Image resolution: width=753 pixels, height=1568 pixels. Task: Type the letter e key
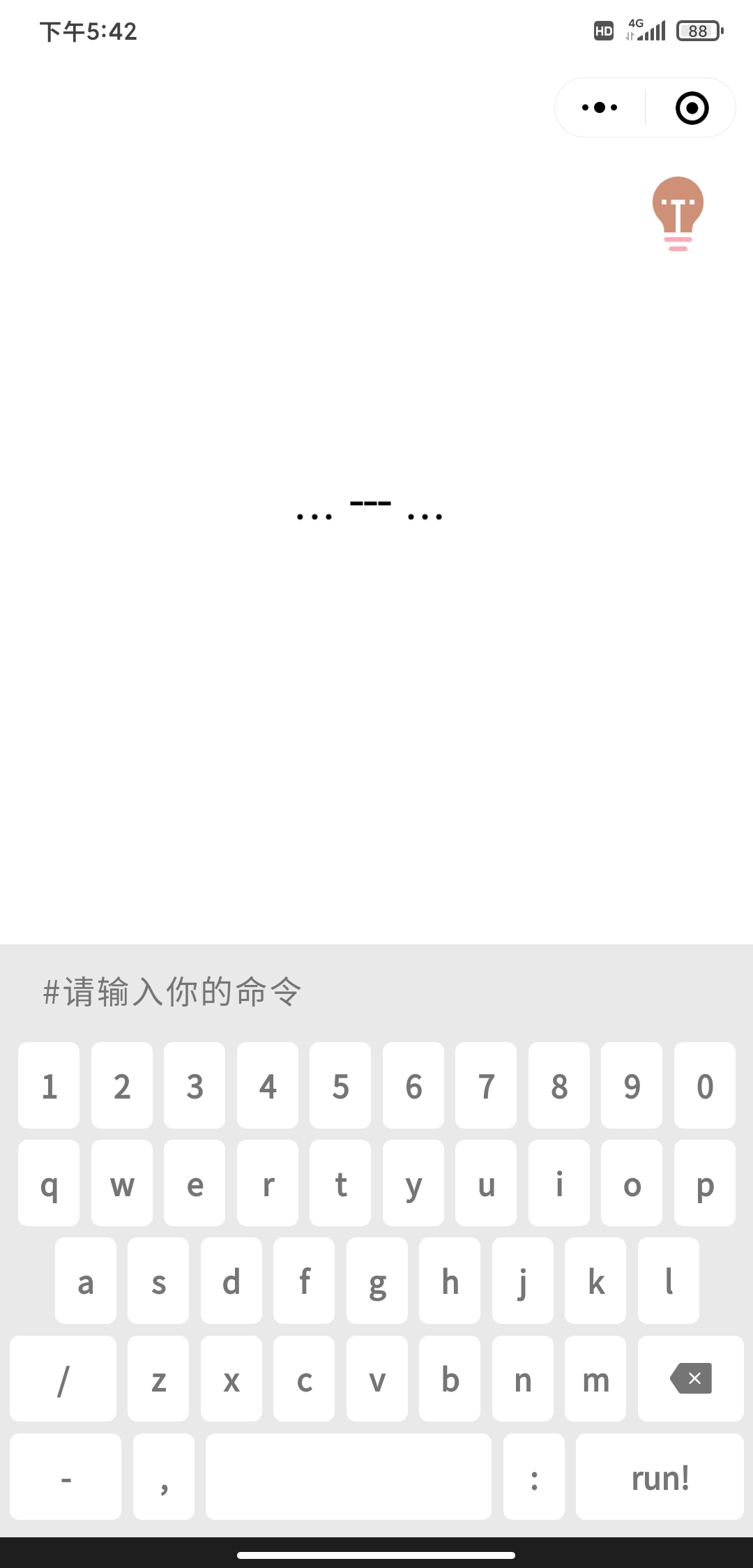point(195,1183)
